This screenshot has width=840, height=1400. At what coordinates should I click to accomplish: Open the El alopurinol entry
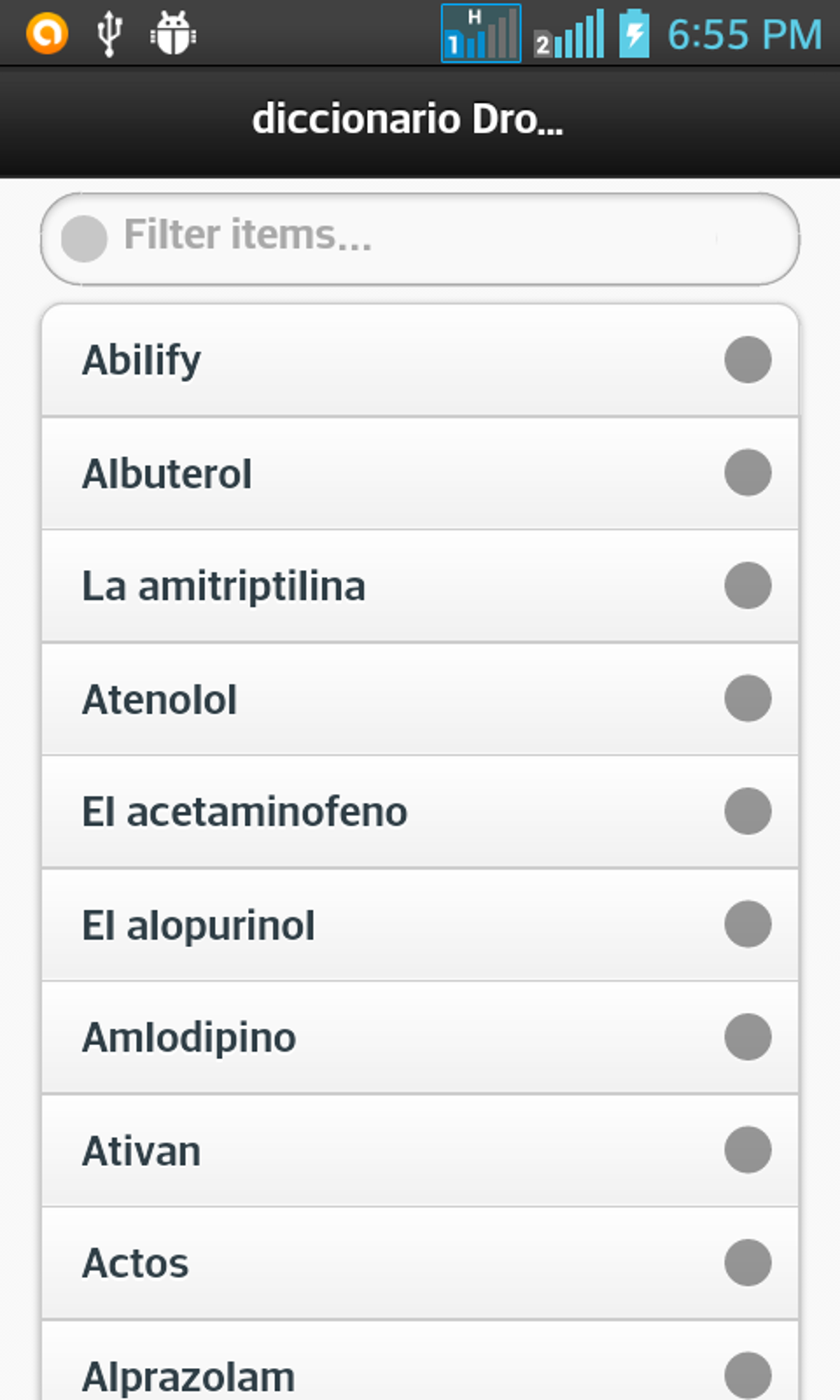coord(329,924)
